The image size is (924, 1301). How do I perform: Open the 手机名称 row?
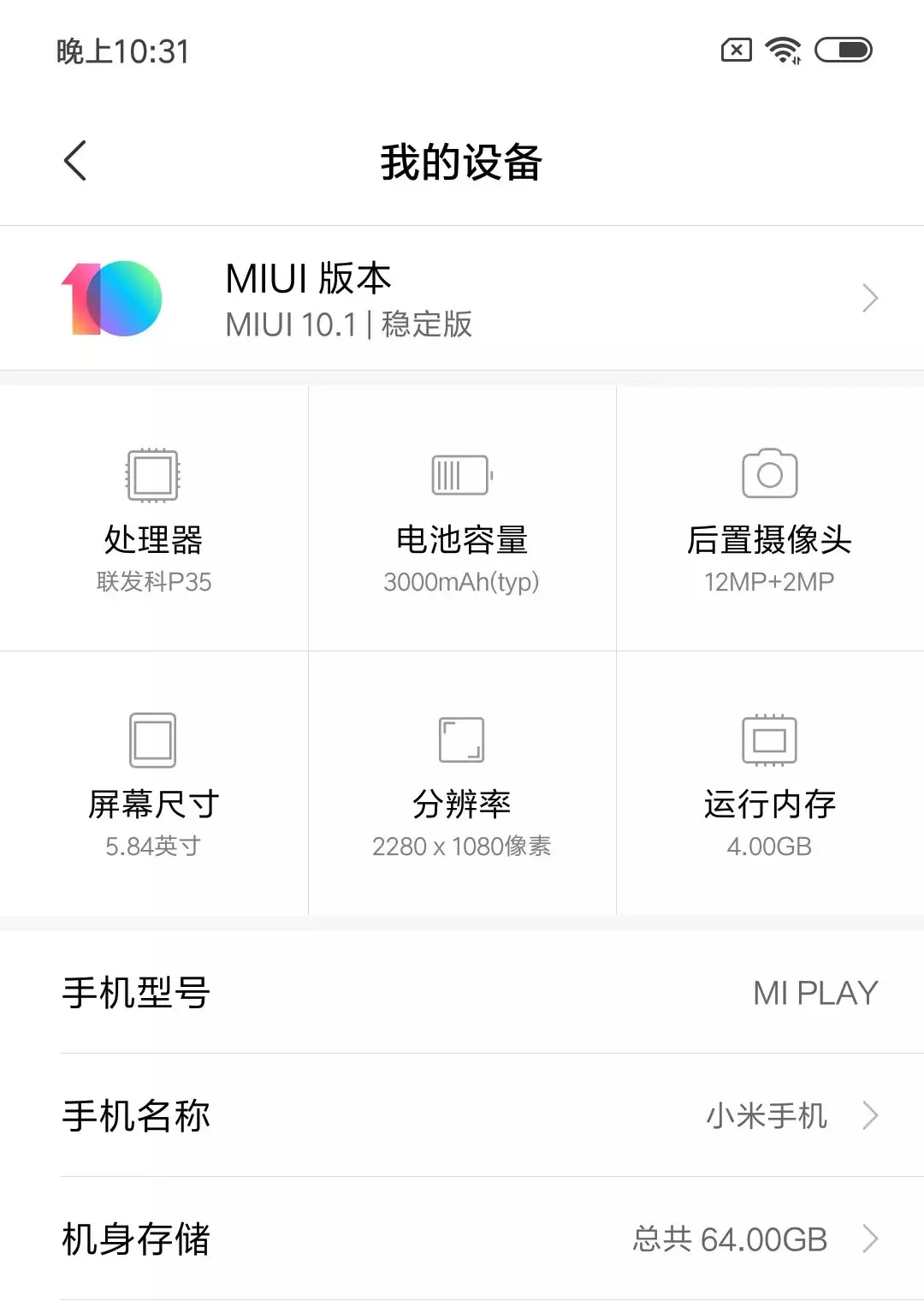coord(462,1115)
